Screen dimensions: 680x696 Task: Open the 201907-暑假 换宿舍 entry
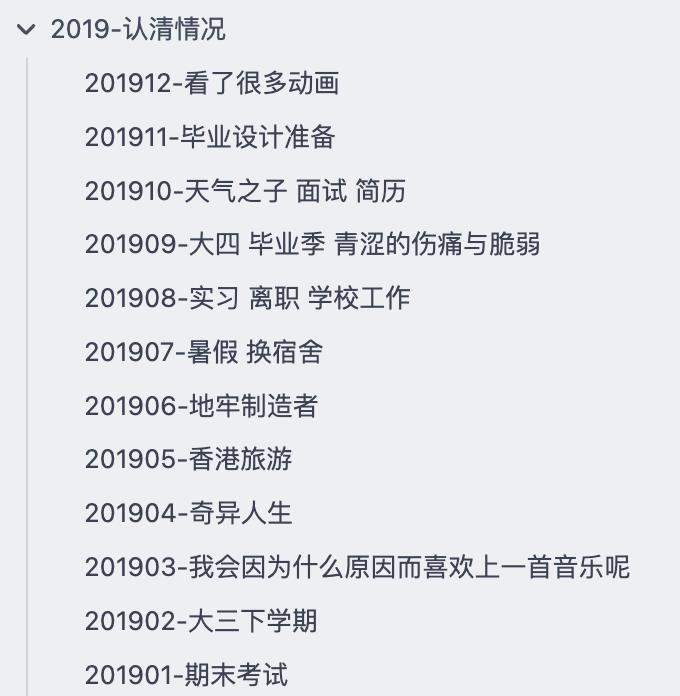[203, 352]
